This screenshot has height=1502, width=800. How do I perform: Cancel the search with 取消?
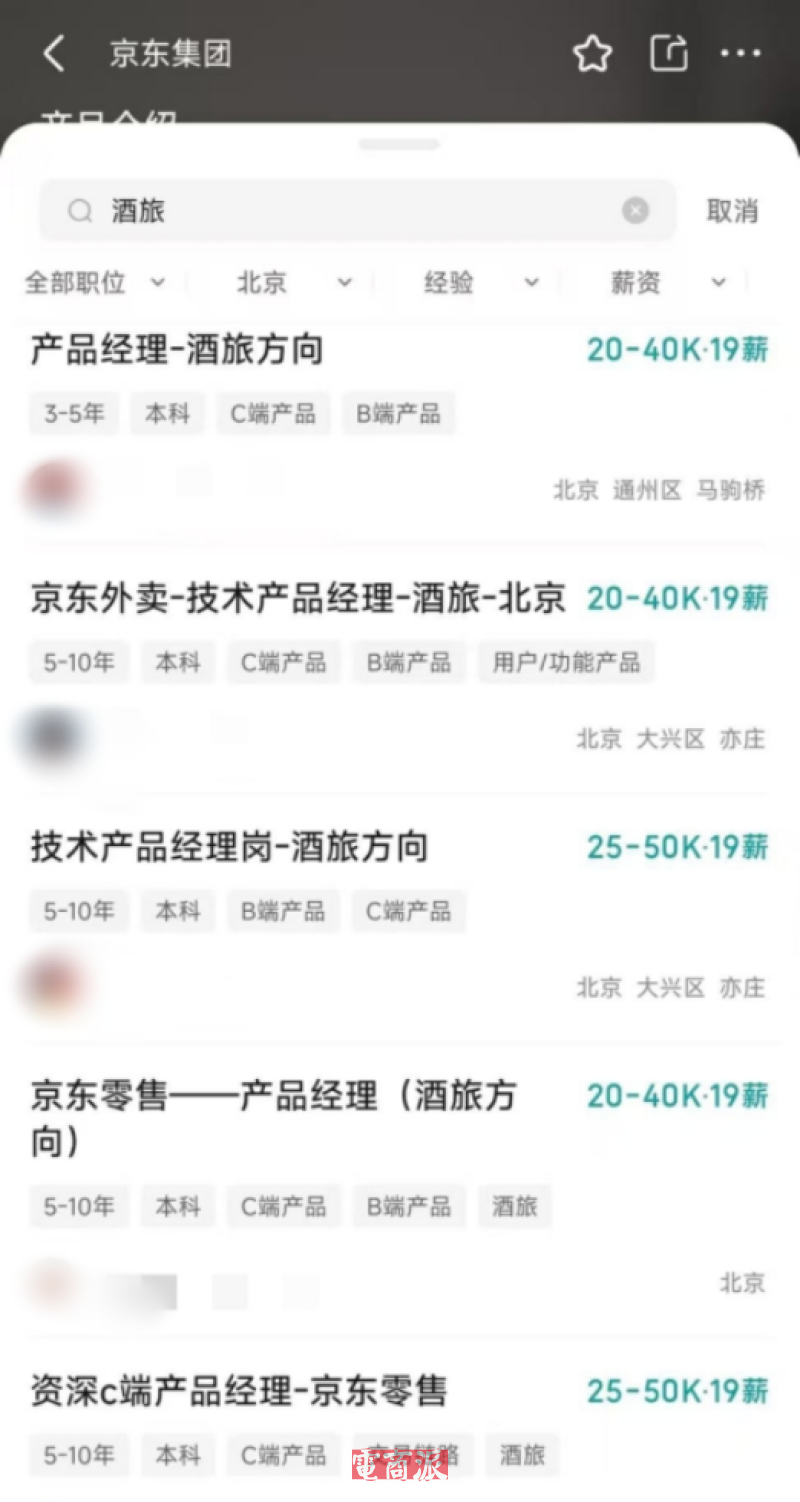point(732,211)
